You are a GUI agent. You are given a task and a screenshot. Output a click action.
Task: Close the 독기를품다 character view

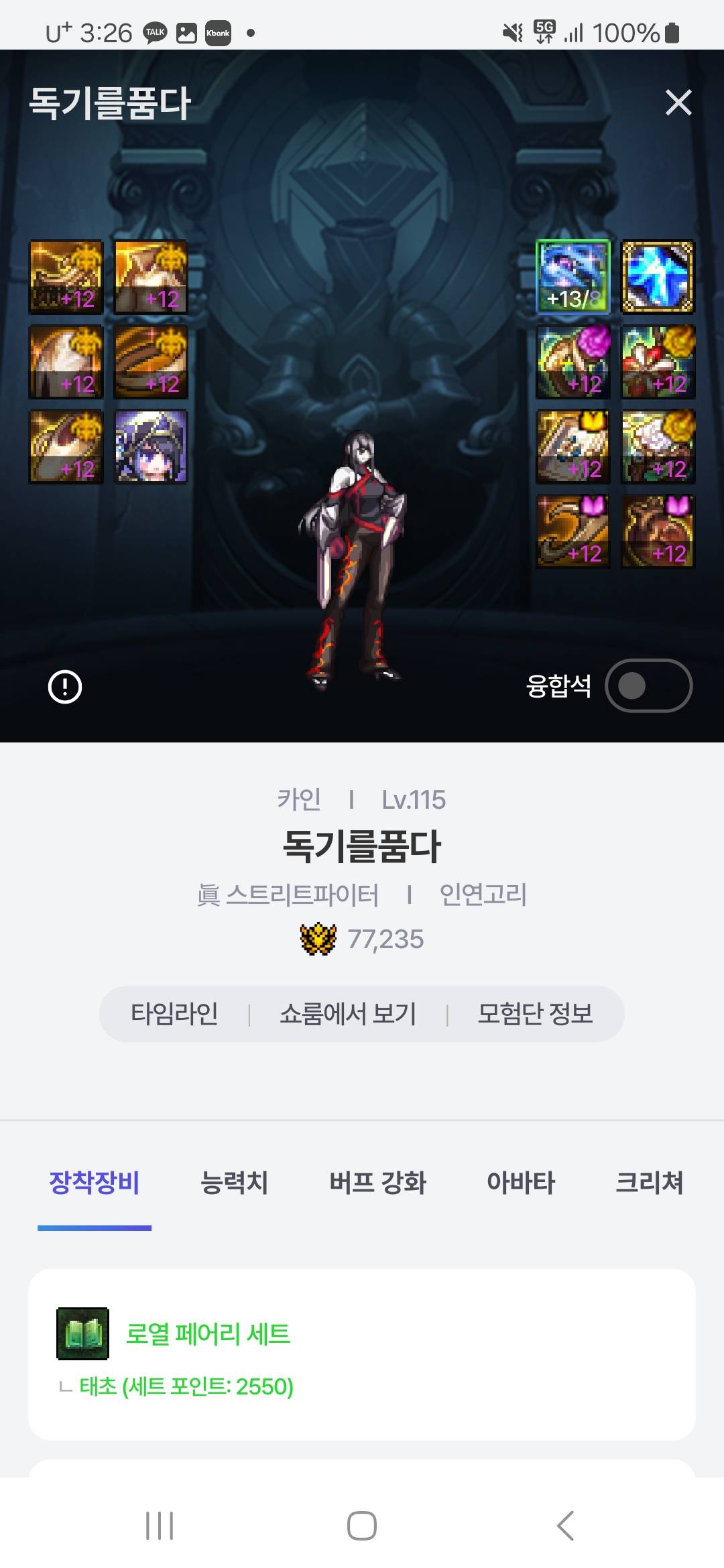tap(678, 103)
